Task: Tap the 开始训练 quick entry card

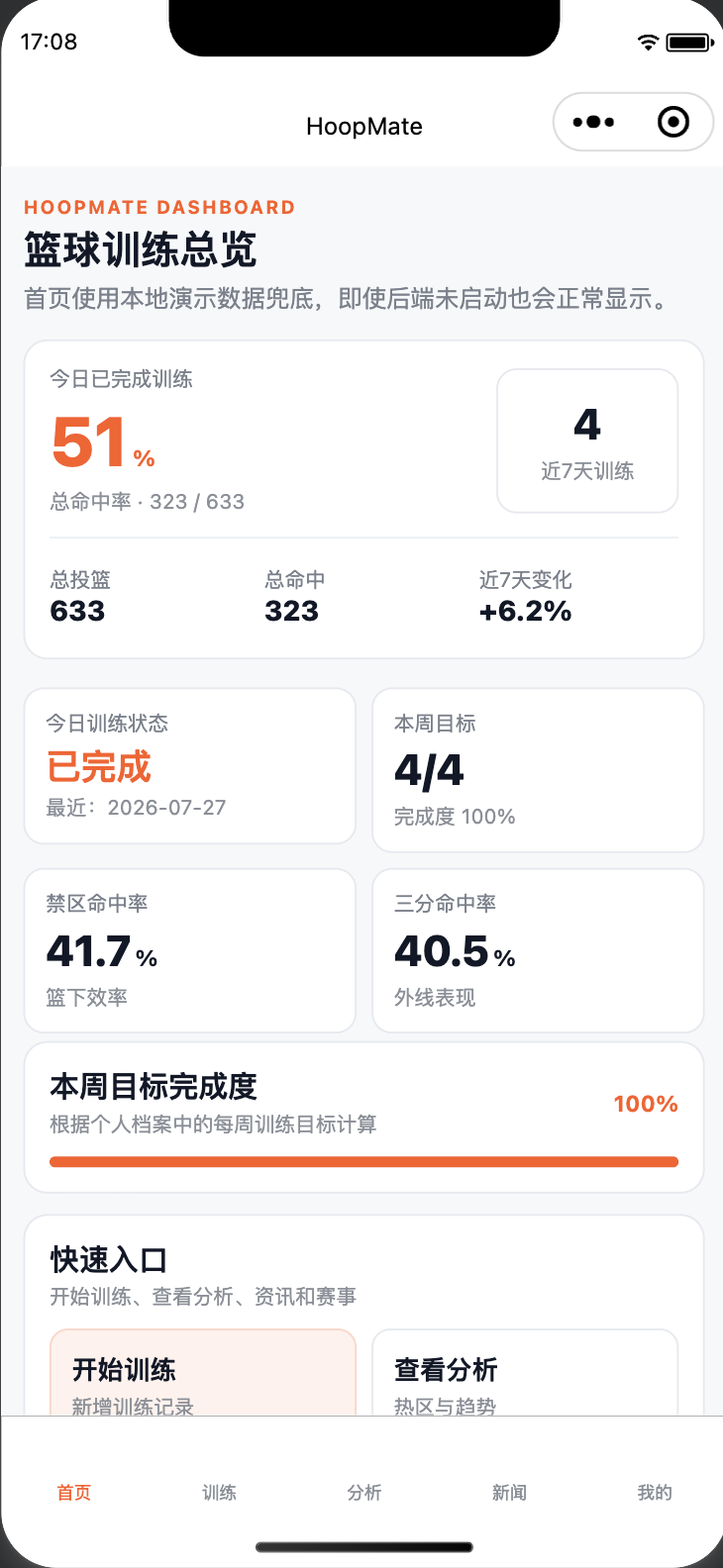Action: click(x=203, y=1373)
